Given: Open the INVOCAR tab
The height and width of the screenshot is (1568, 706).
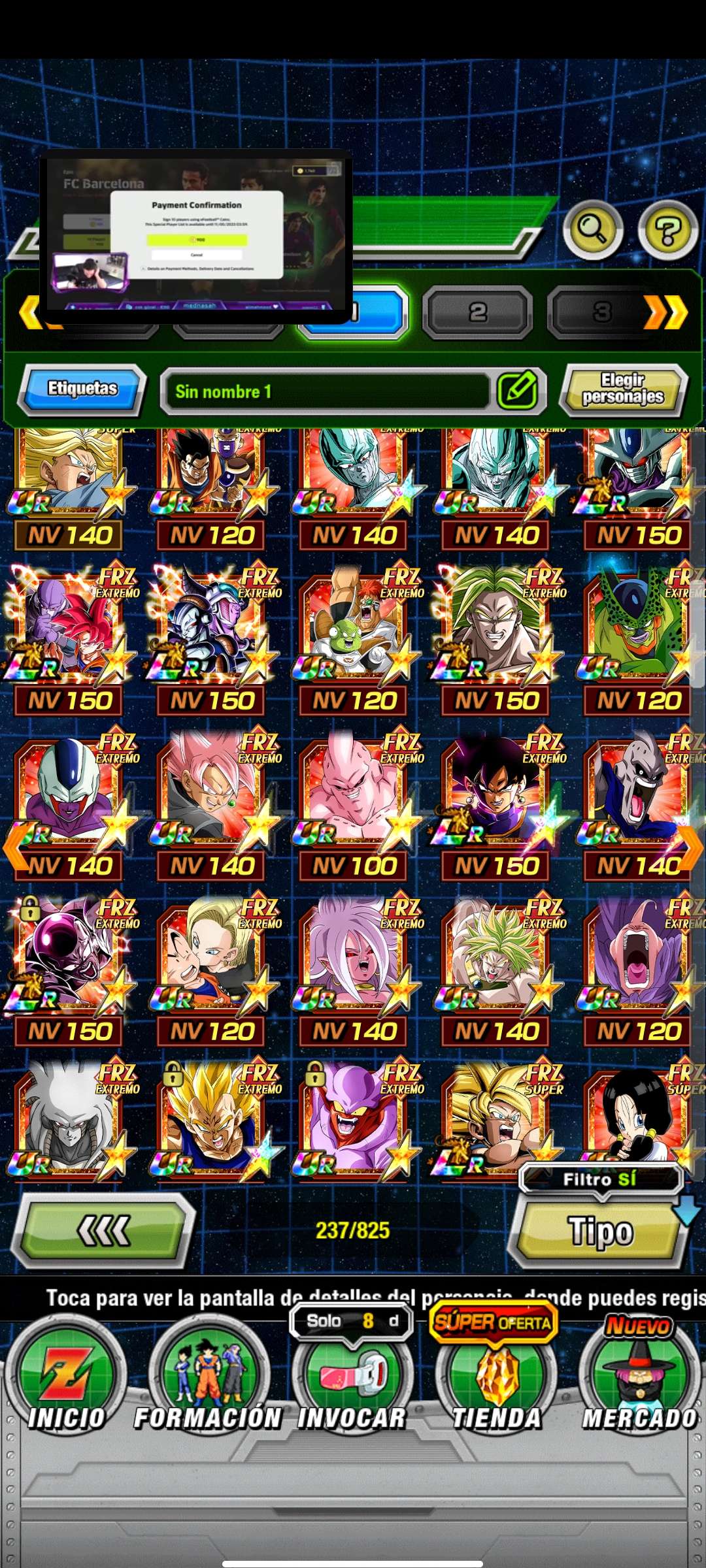Looking at the screenshot, I should tap(352, 1379).
